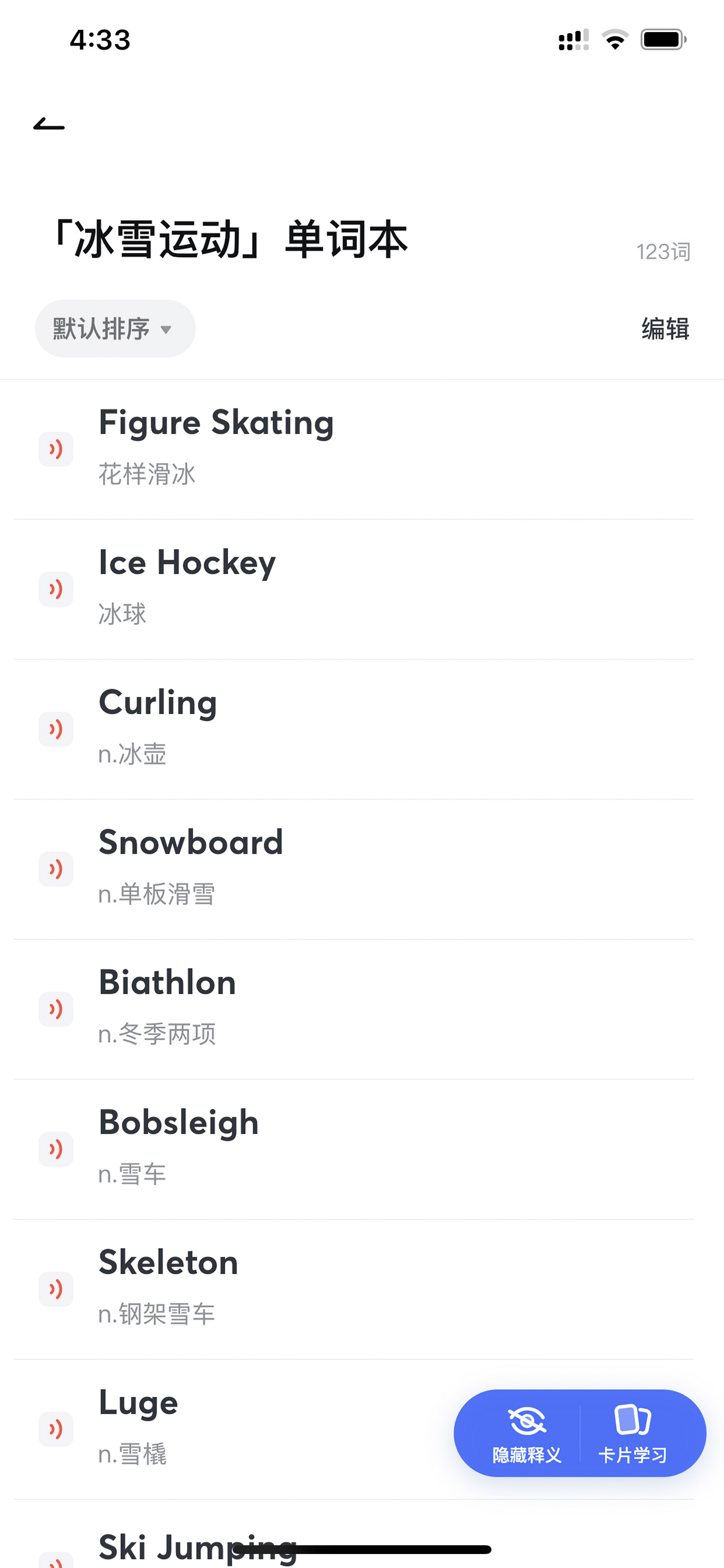This screenshot has height=1568, width=724.
Task: Open the 默认排序 sort dropdown
Action: click(x=115, y=329)
